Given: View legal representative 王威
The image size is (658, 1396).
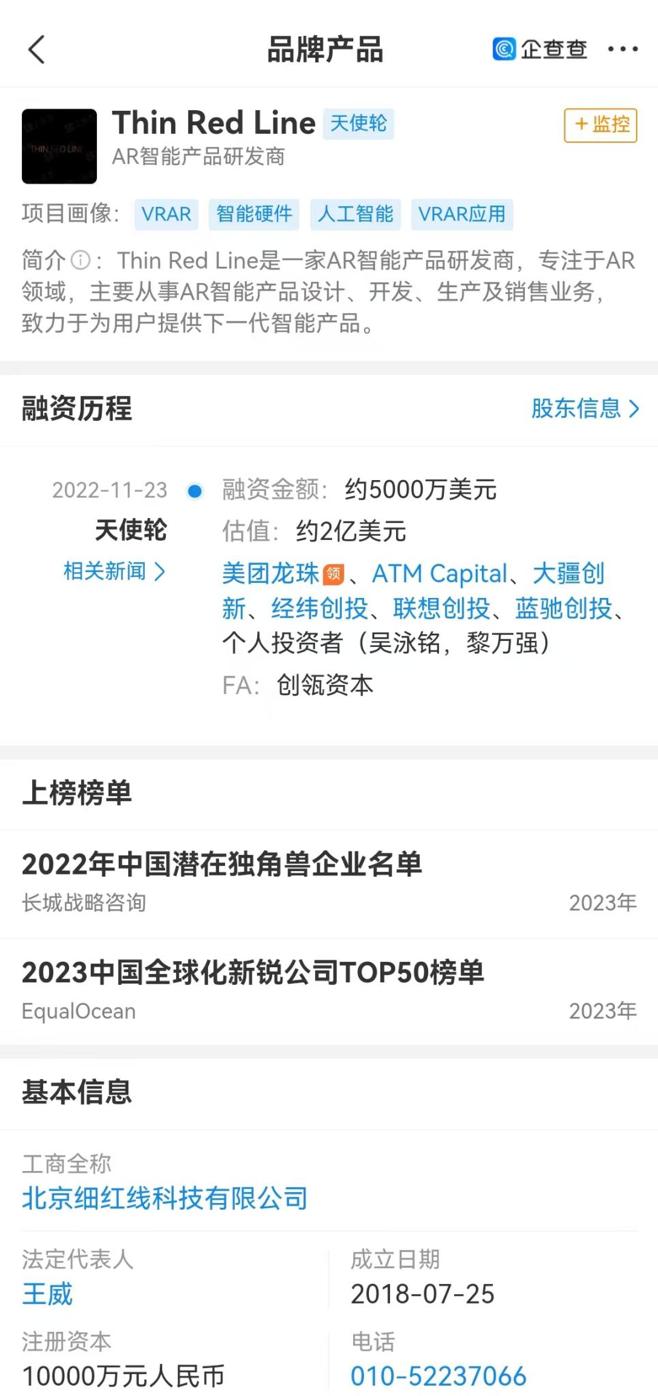Looking at the screenshot, I should coord(47,1294).
